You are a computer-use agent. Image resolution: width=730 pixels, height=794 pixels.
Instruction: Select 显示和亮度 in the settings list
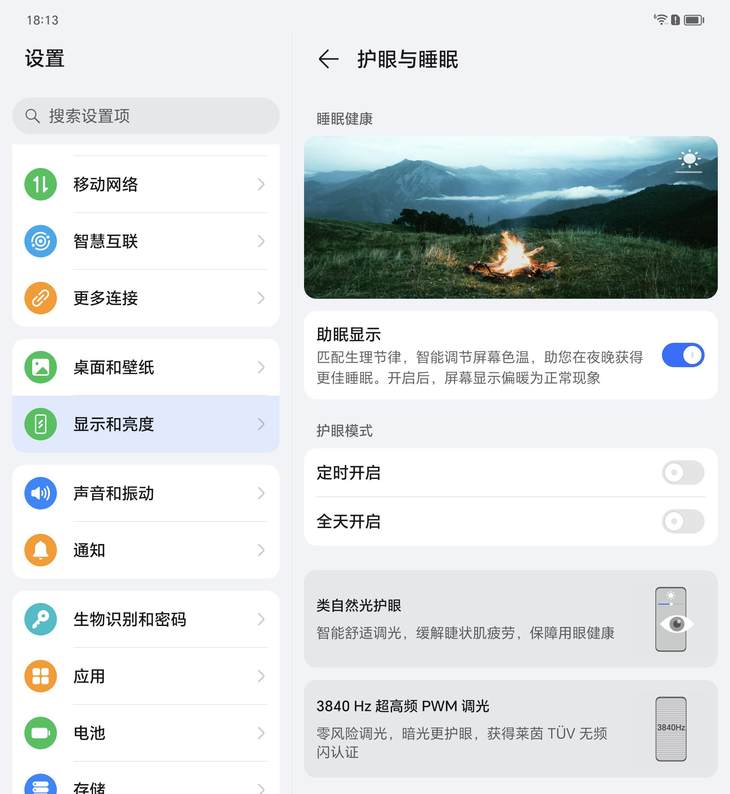tap(146, 424)
